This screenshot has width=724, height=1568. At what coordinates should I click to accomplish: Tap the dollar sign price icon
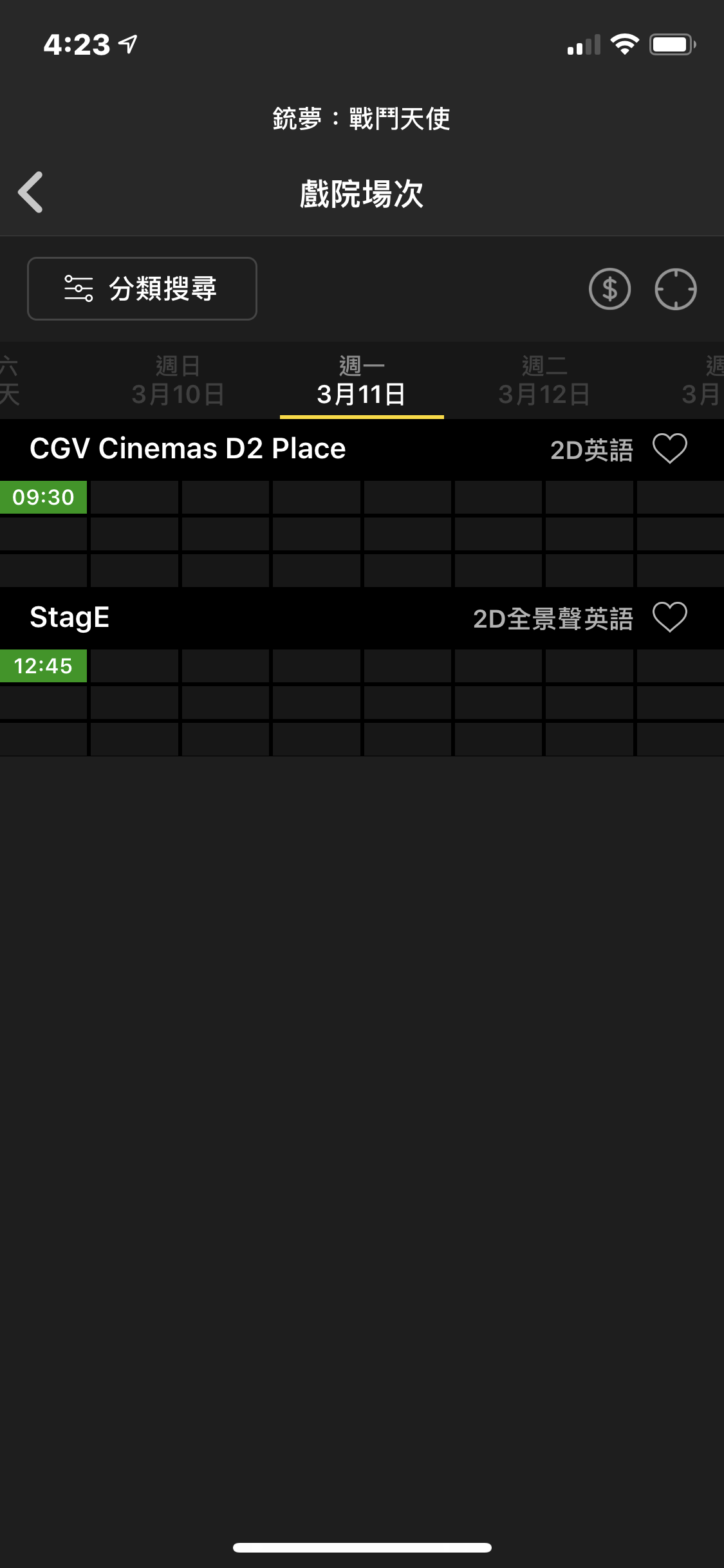coord(609,289)
